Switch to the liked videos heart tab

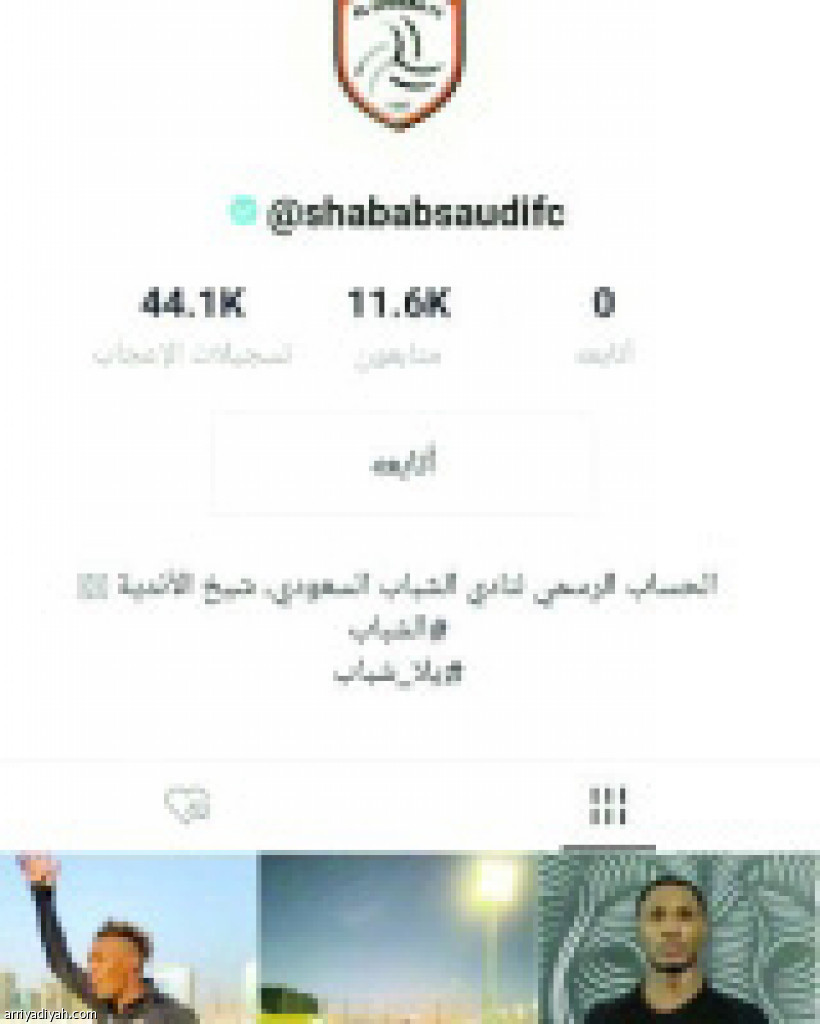187,806
